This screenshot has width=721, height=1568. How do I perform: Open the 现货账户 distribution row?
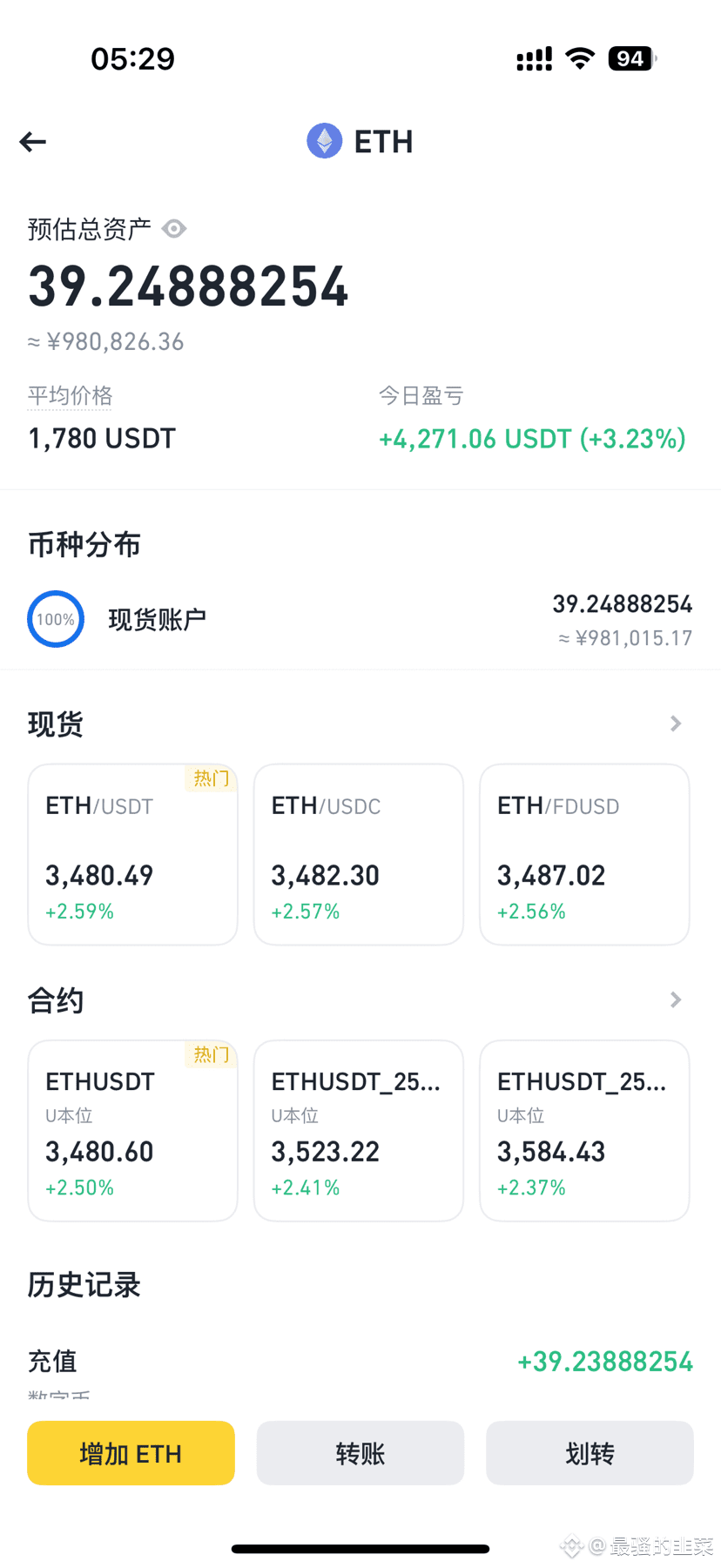(x=360, y=619)
